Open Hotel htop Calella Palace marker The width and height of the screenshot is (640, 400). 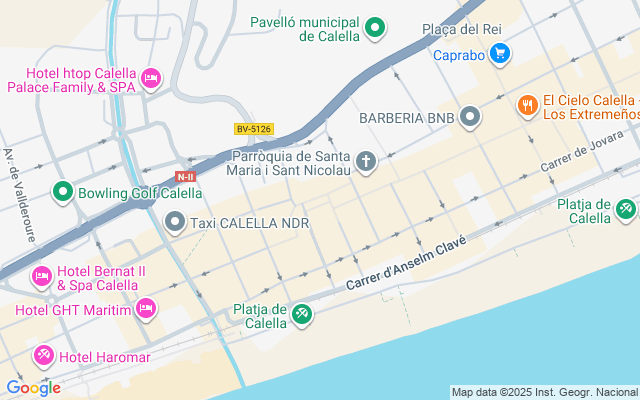click(x=151, y=77)
